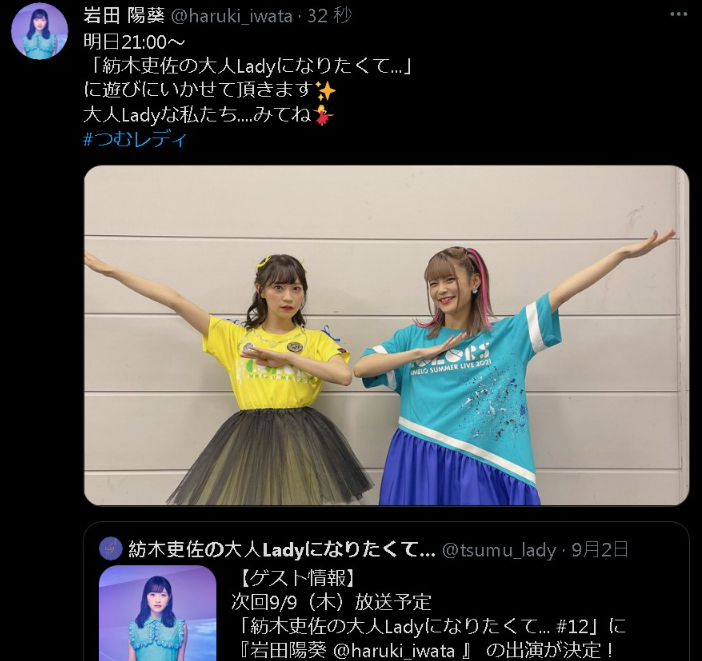702x661 pixels.
Task: Tap the #つむレディ hashtag
Action: [135, 139]
